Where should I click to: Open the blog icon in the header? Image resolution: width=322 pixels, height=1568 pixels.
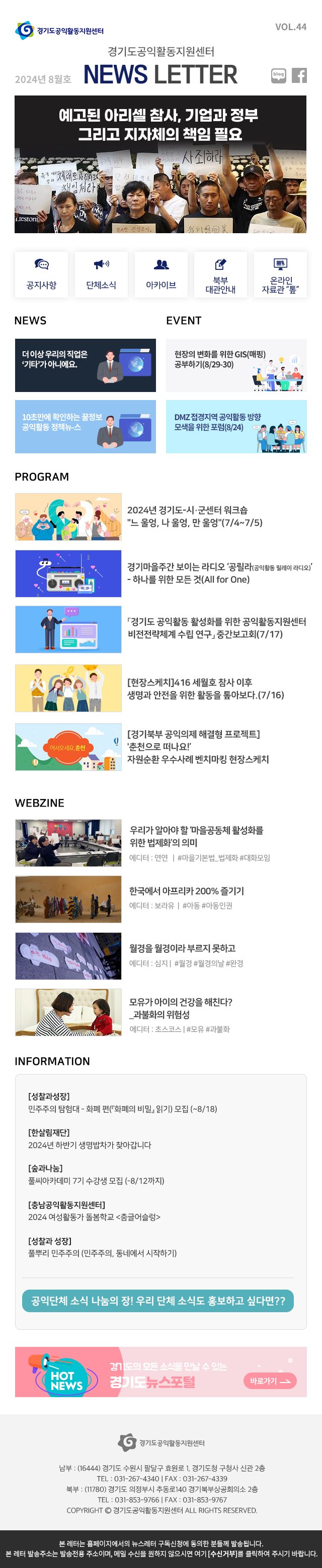click(x=279, y=75)
